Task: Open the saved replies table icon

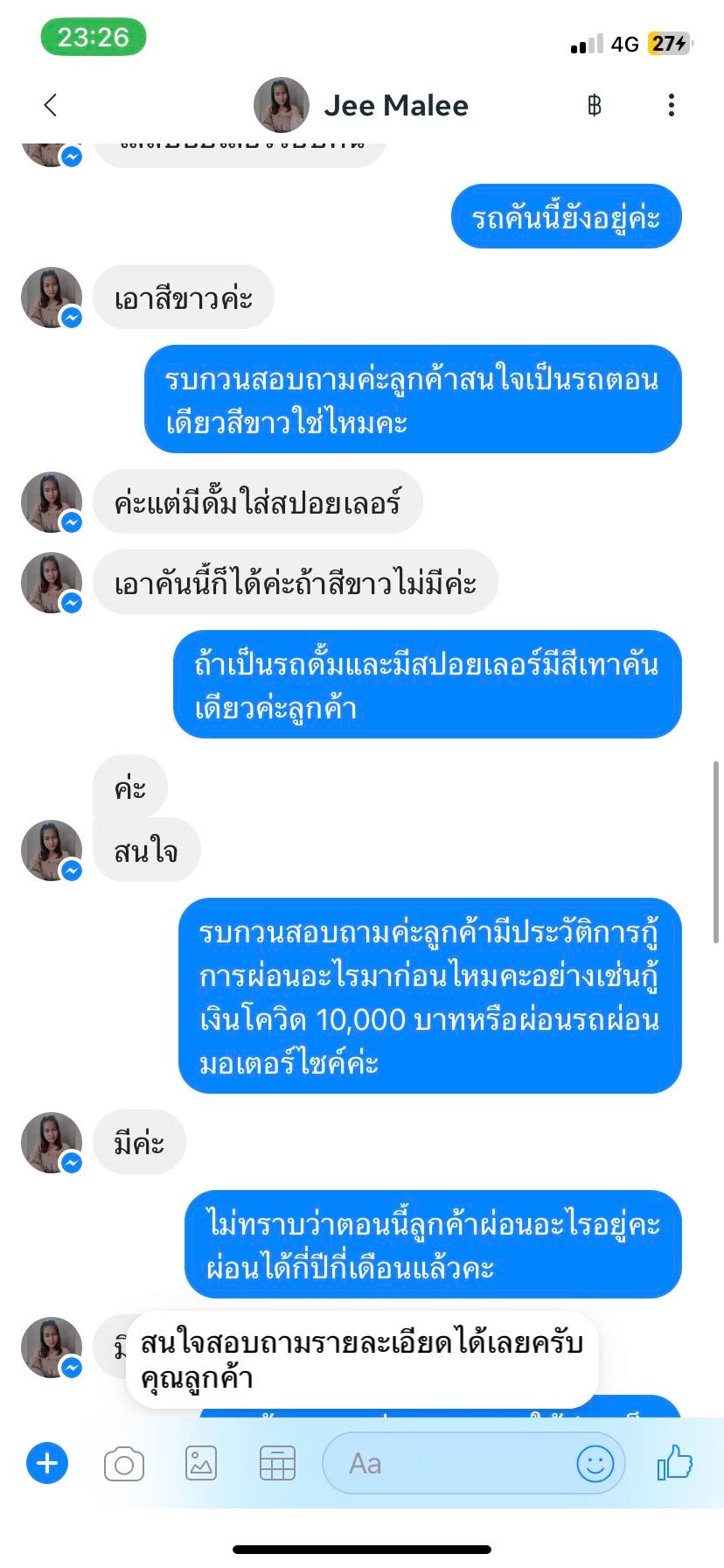Action: point(277,1464)
